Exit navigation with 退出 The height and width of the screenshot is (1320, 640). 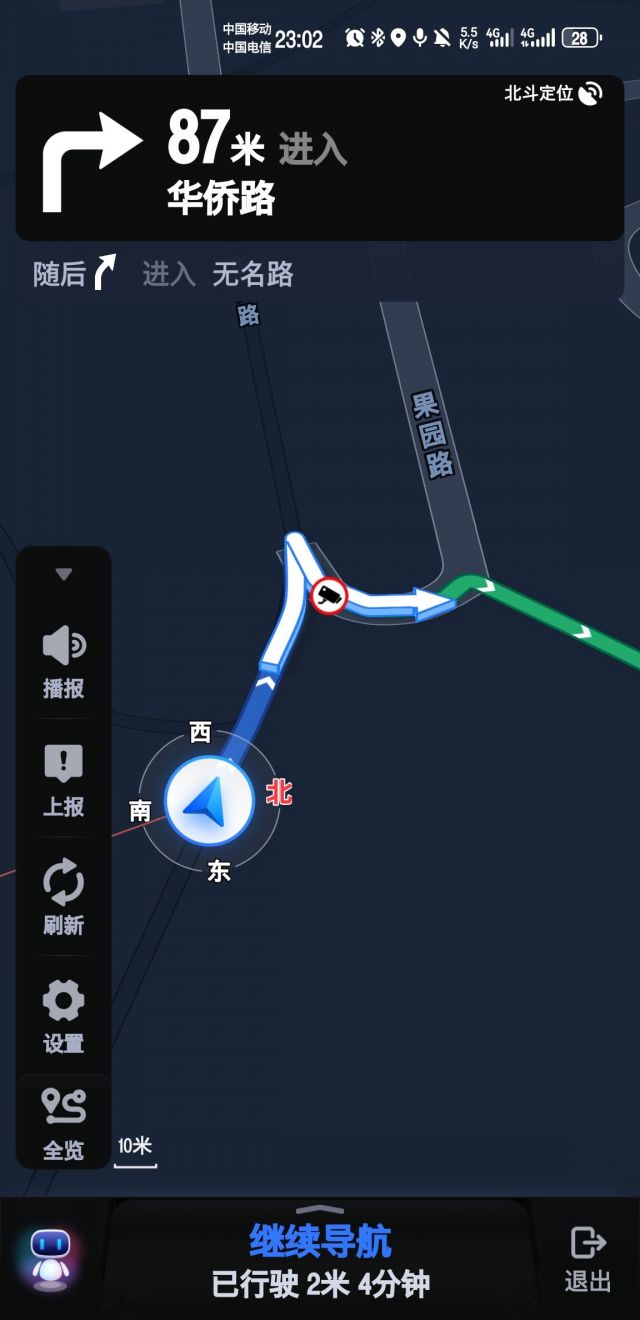(587, 1258)
